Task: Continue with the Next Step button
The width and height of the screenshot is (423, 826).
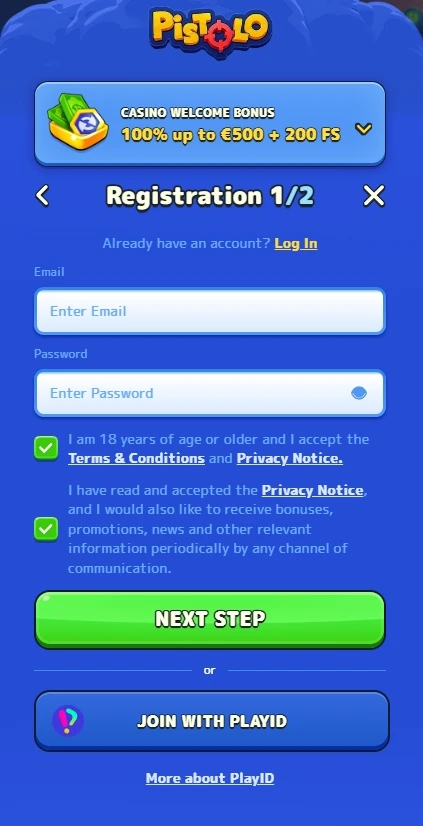Action: click(210, 620)
